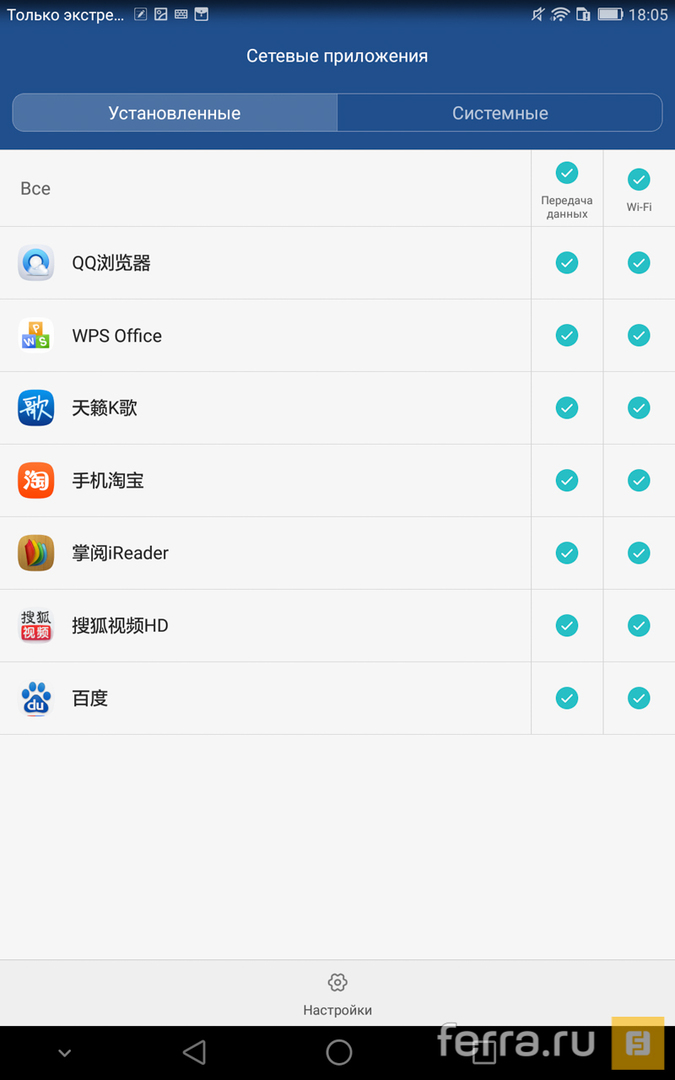Go to the home screen
Screen dimensions: 675x1080
339,1051
